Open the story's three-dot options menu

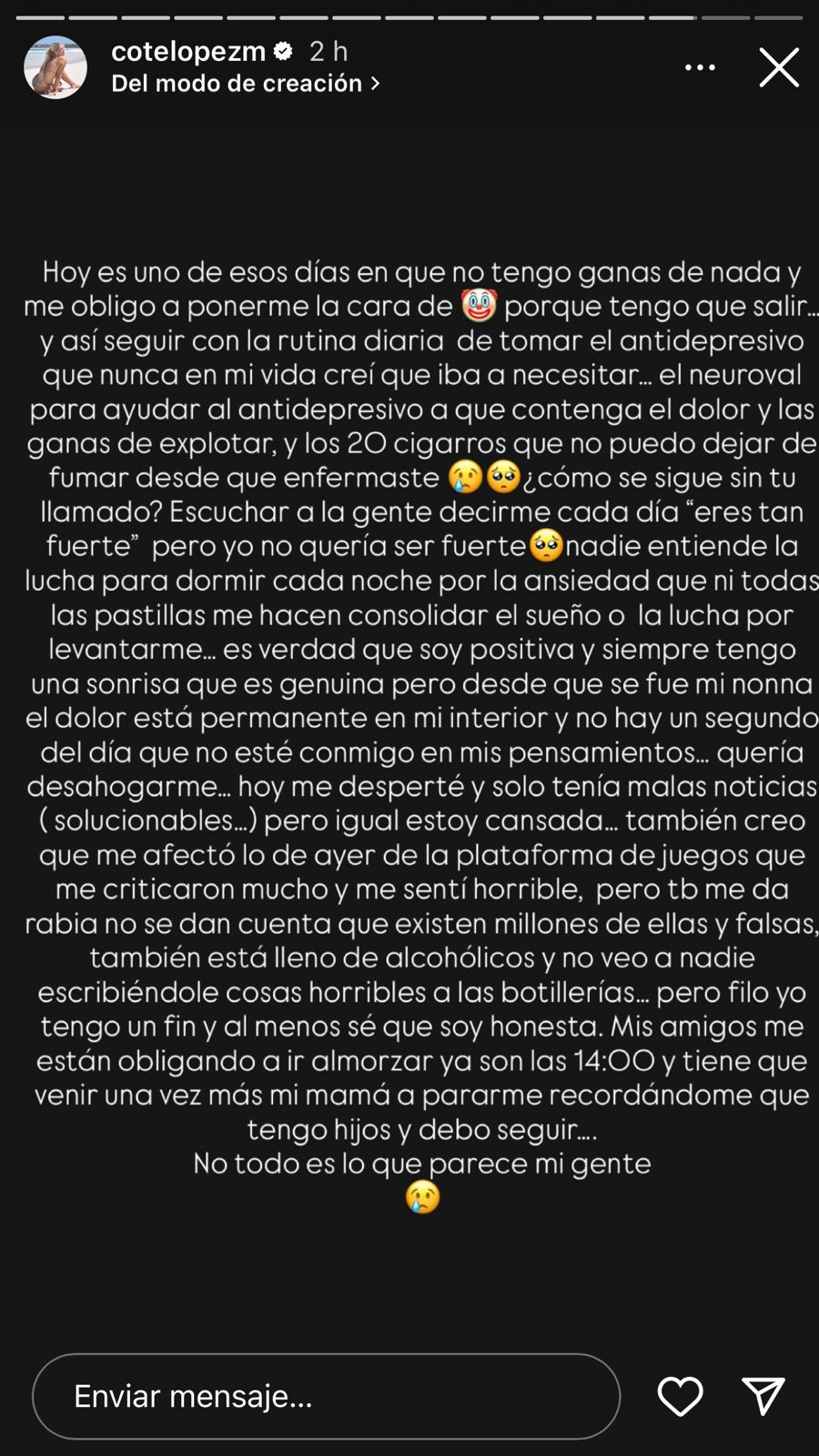(x=700, y=67)
